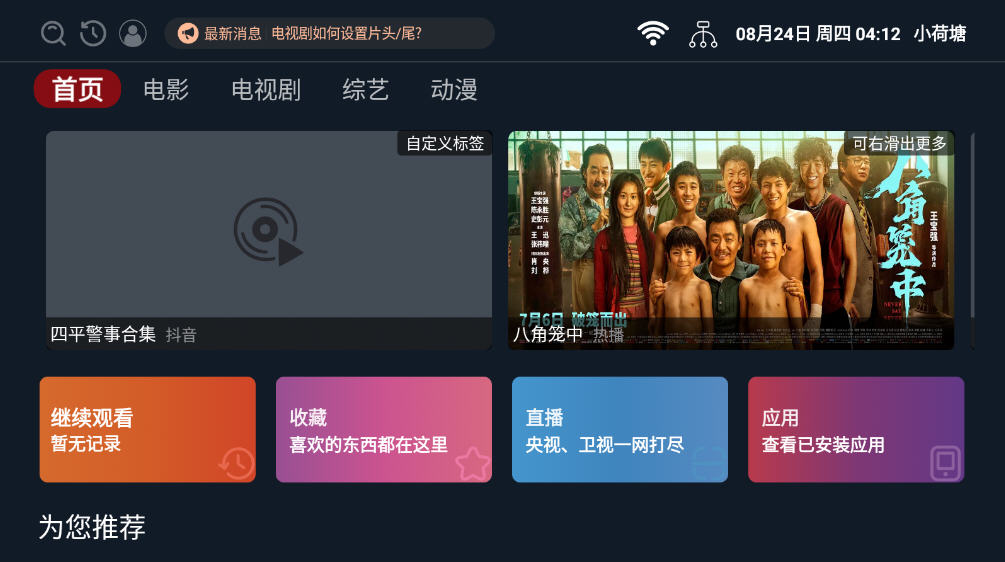Viewport: 1005px width, 562px height.
Task: Open the 直播 live TV card
Action: (x=620, y=430)
